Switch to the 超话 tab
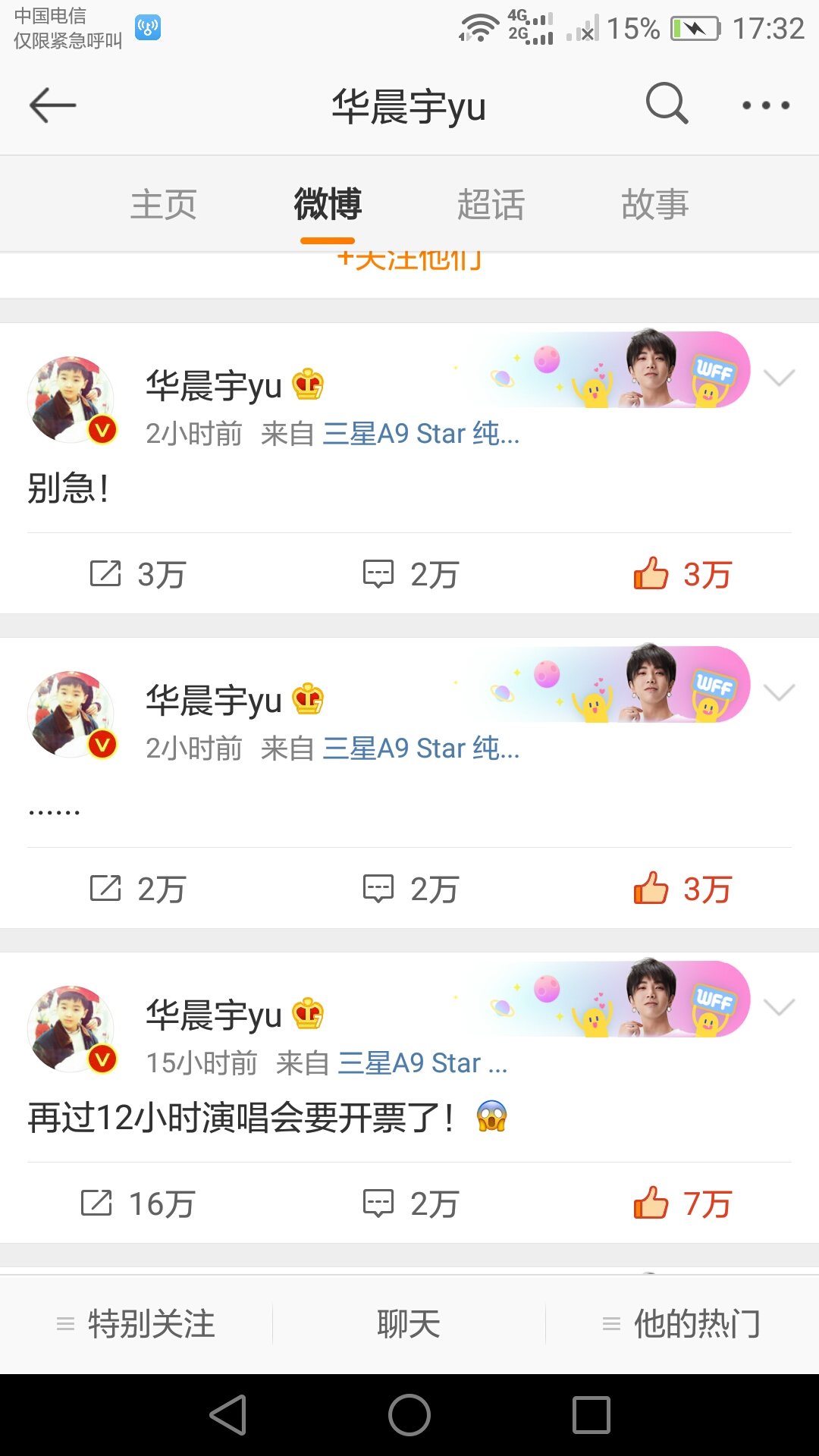The image size is (819, 1456). (491, 205)
